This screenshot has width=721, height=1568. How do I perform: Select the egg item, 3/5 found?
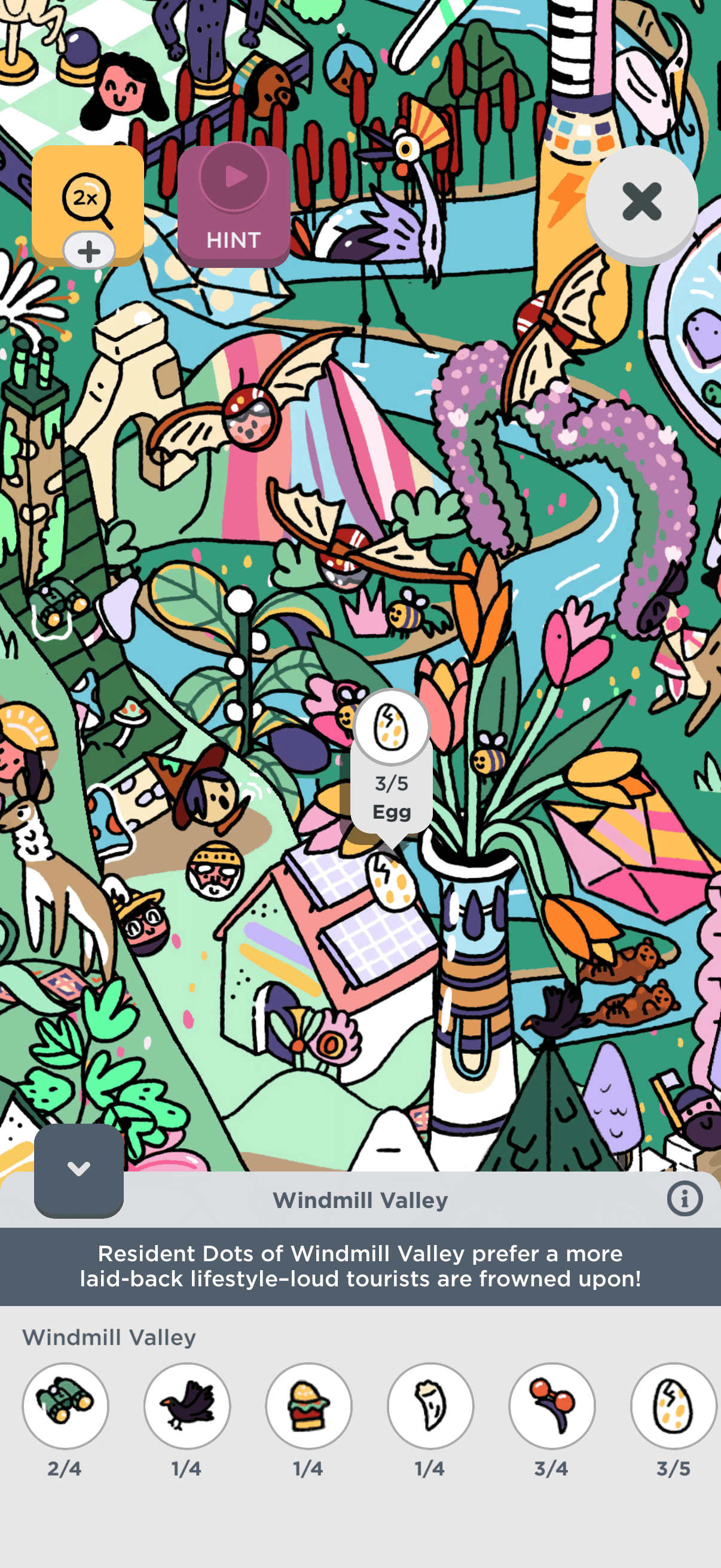[x=673, y=1405]
